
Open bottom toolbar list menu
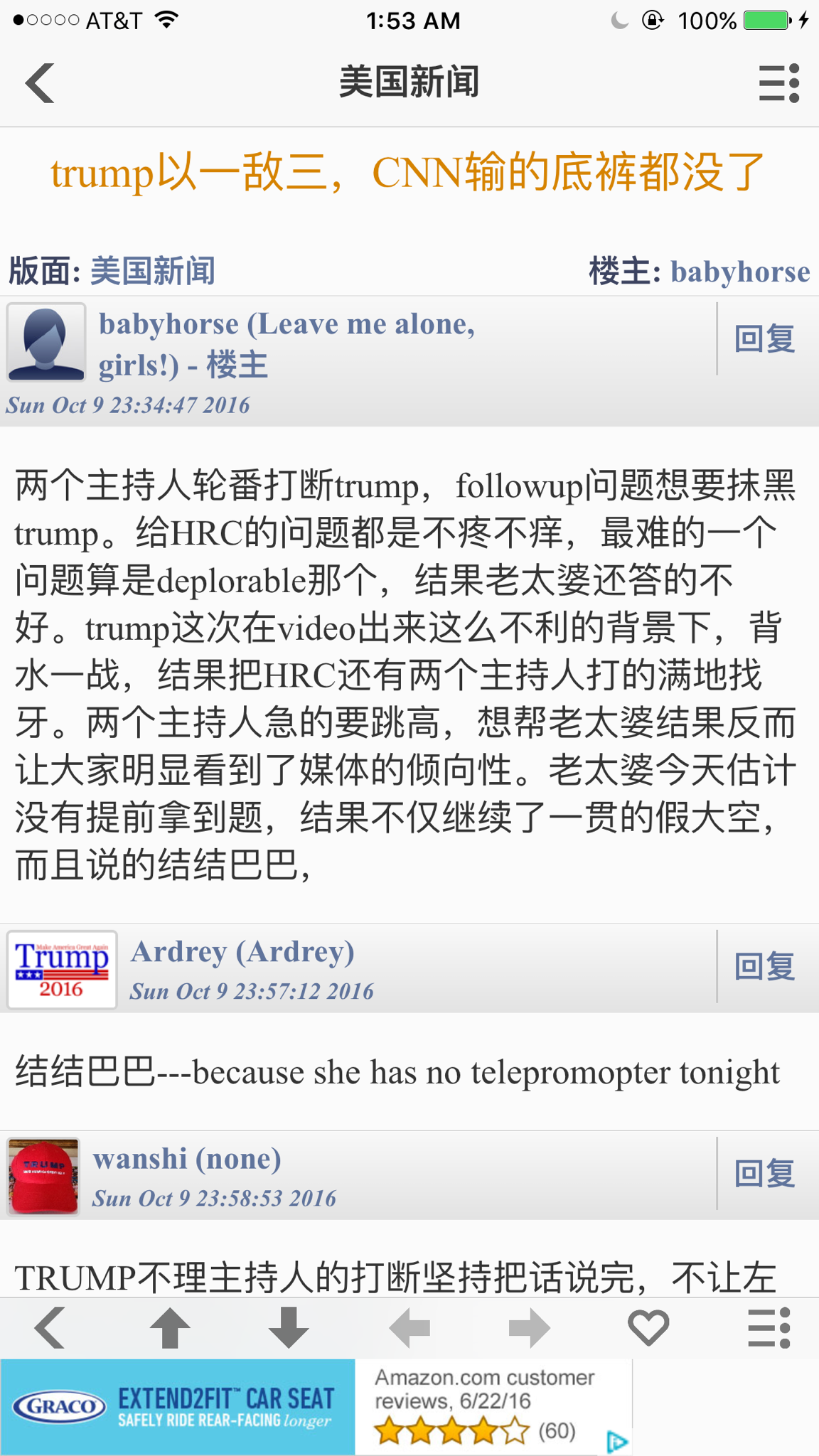[x=769, y=1327]
